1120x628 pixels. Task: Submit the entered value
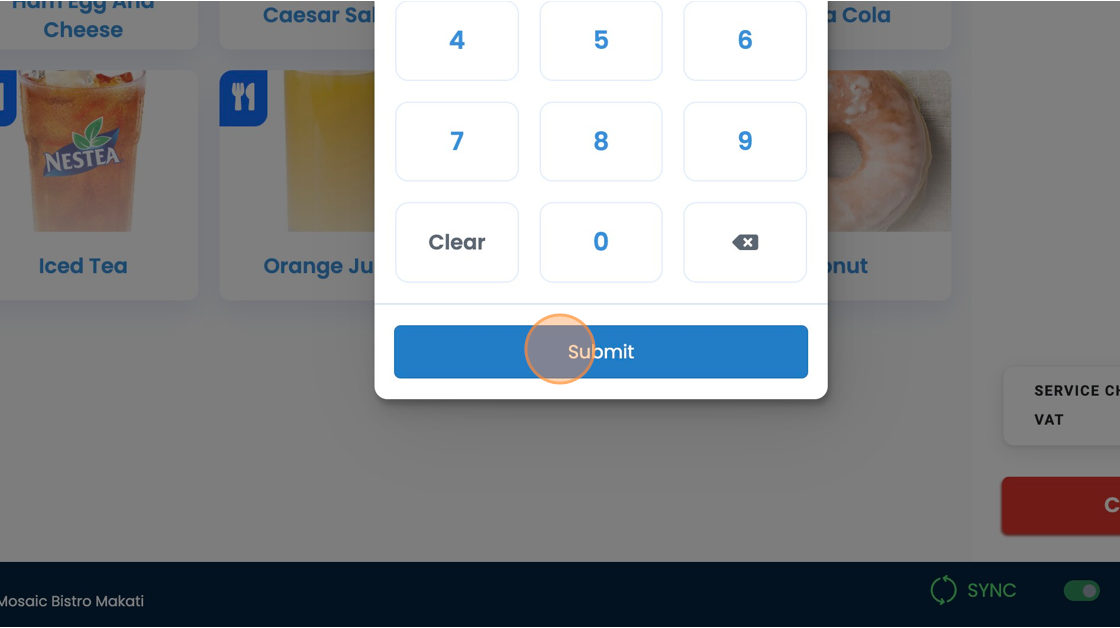tap(601, 352)
